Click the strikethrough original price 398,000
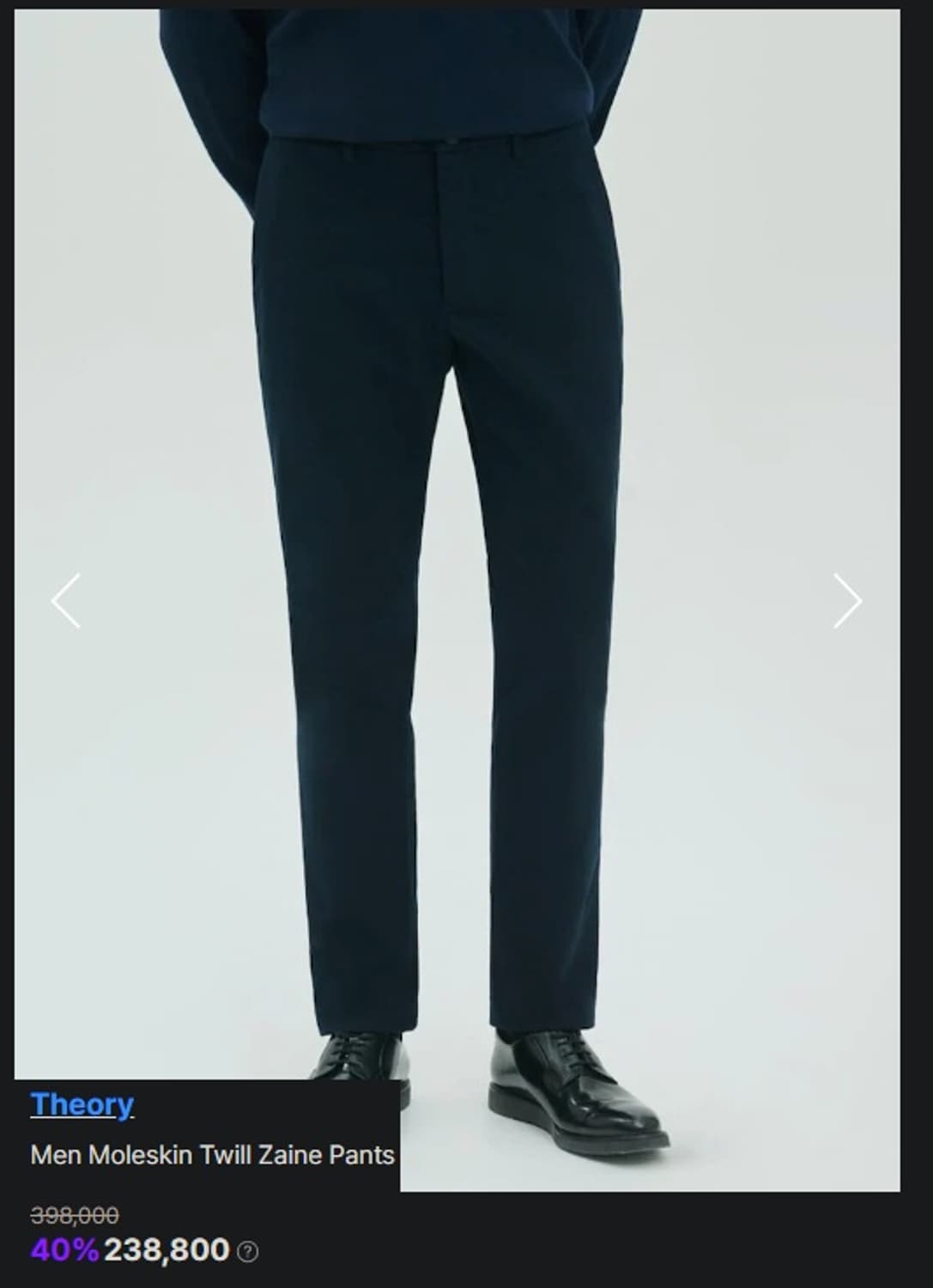 coord(75,1215)
